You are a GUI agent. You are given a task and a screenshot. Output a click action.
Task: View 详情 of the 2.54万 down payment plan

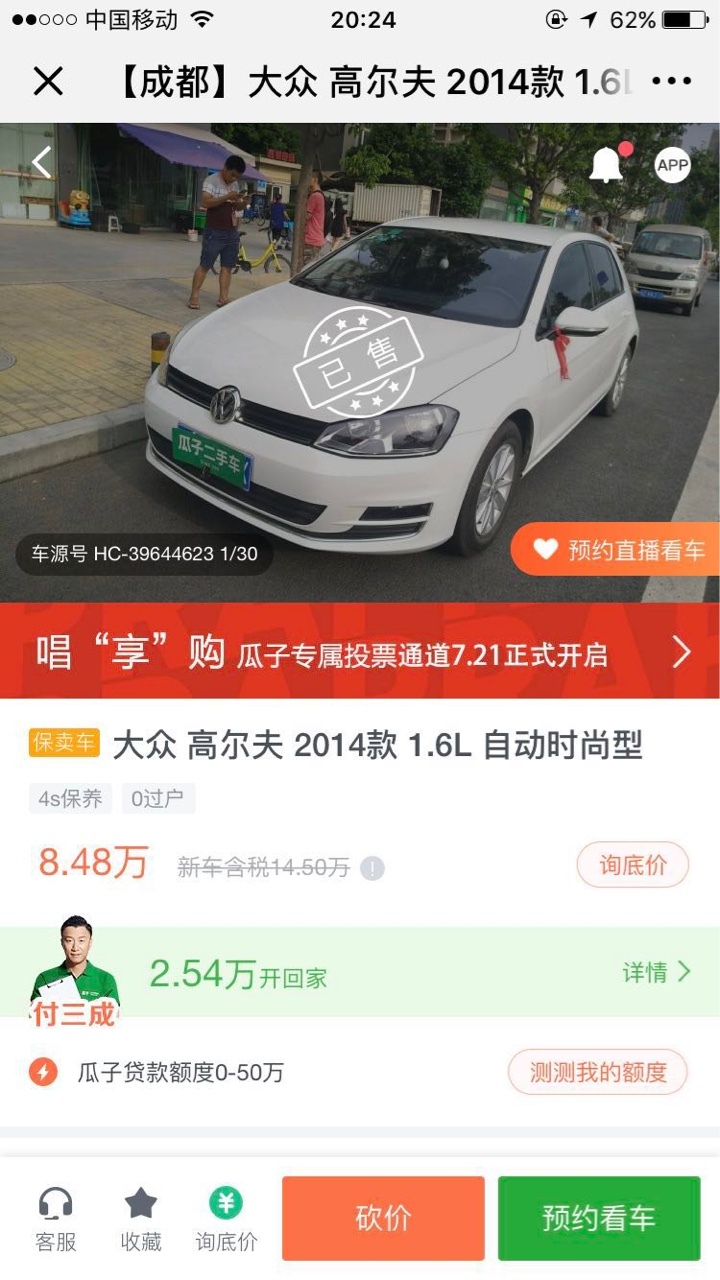(656, 972)
